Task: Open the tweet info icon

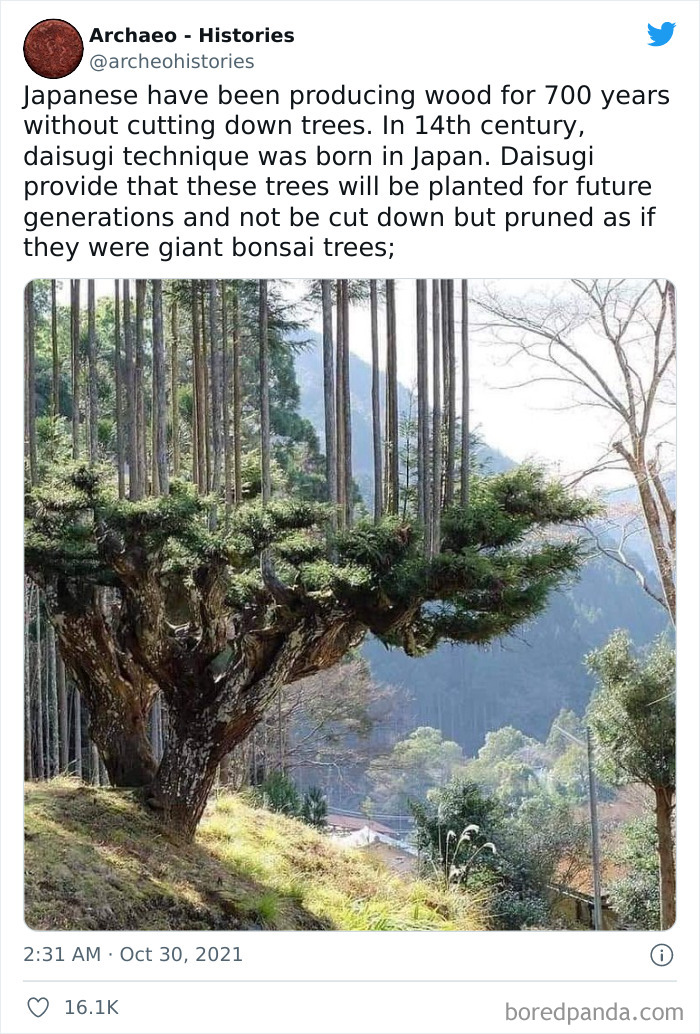Action: (661, 955)
